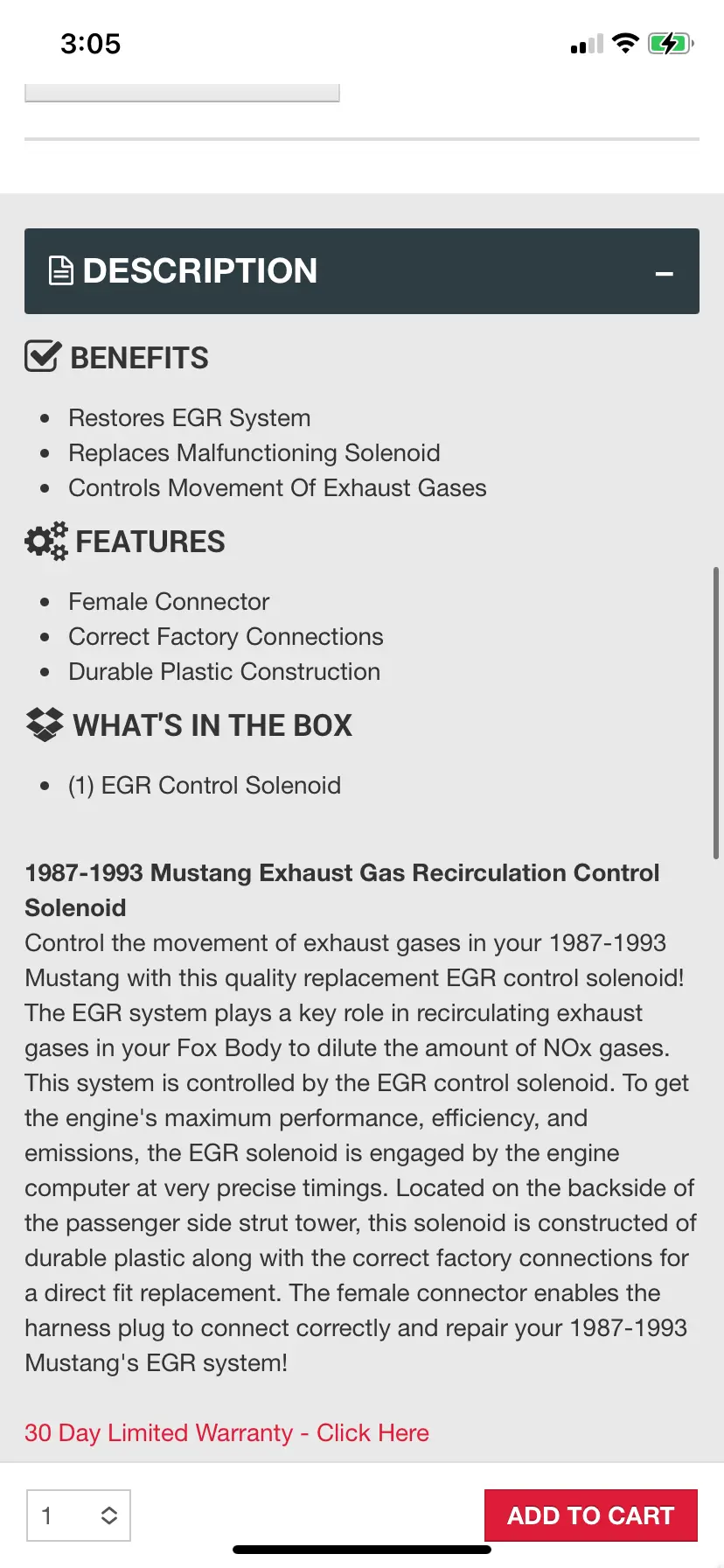The height and width of the screenshot is (1568, 724).
Task: Open the 30 Day Limited Warranty link
Action: click(226, 1432)
